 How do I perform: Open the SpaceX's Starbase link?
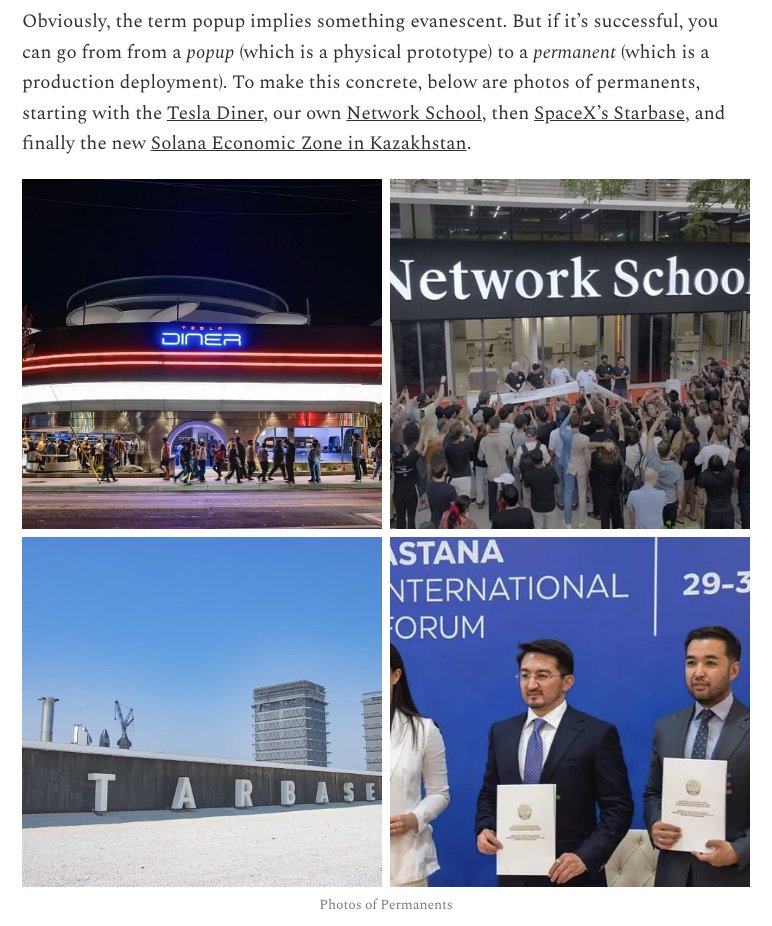609,113
